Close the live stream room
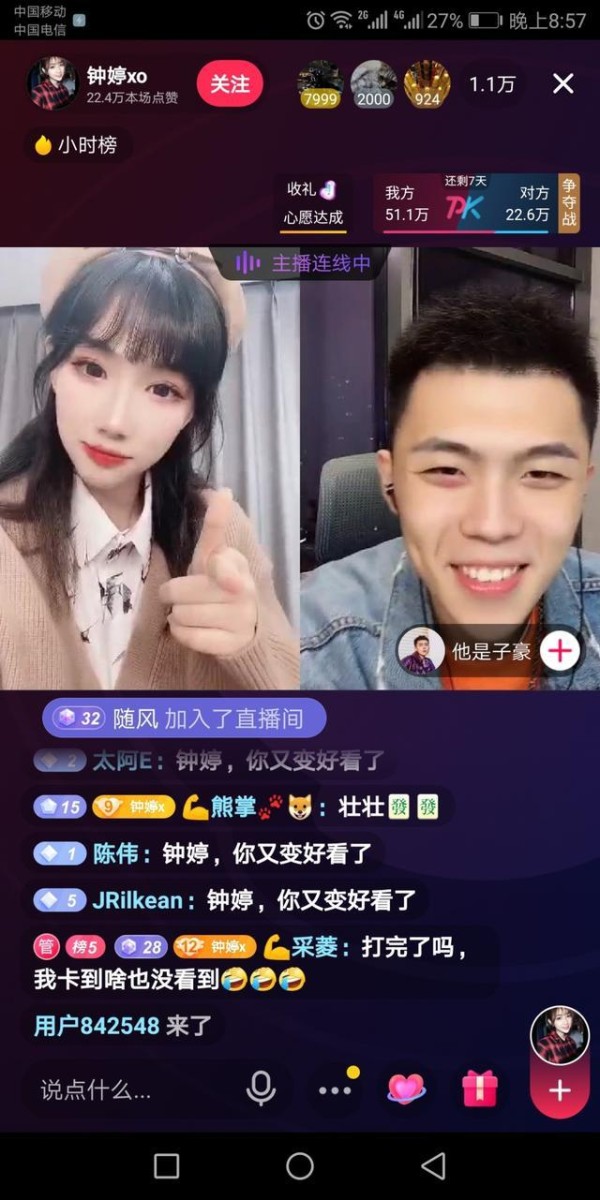 [x=563, y=84]
